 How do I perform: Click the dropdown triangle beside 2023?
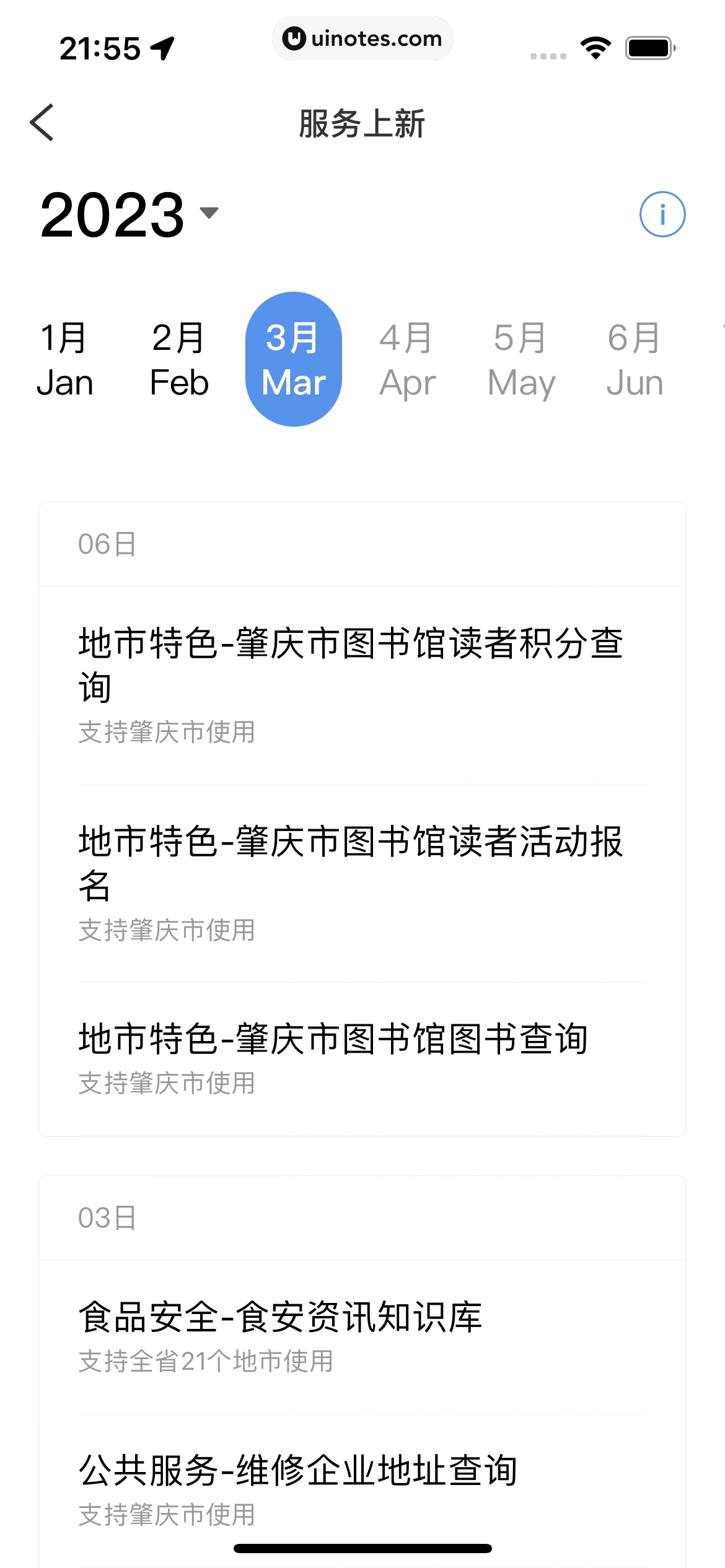(x=209, y=212)
